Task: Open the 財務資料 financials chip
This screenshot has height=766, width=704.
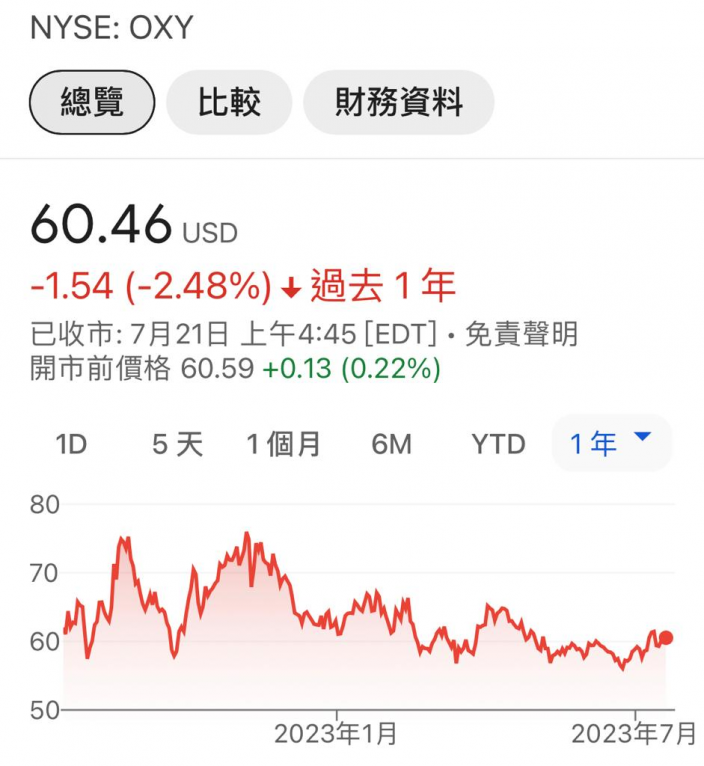Action: coord(399,102)
